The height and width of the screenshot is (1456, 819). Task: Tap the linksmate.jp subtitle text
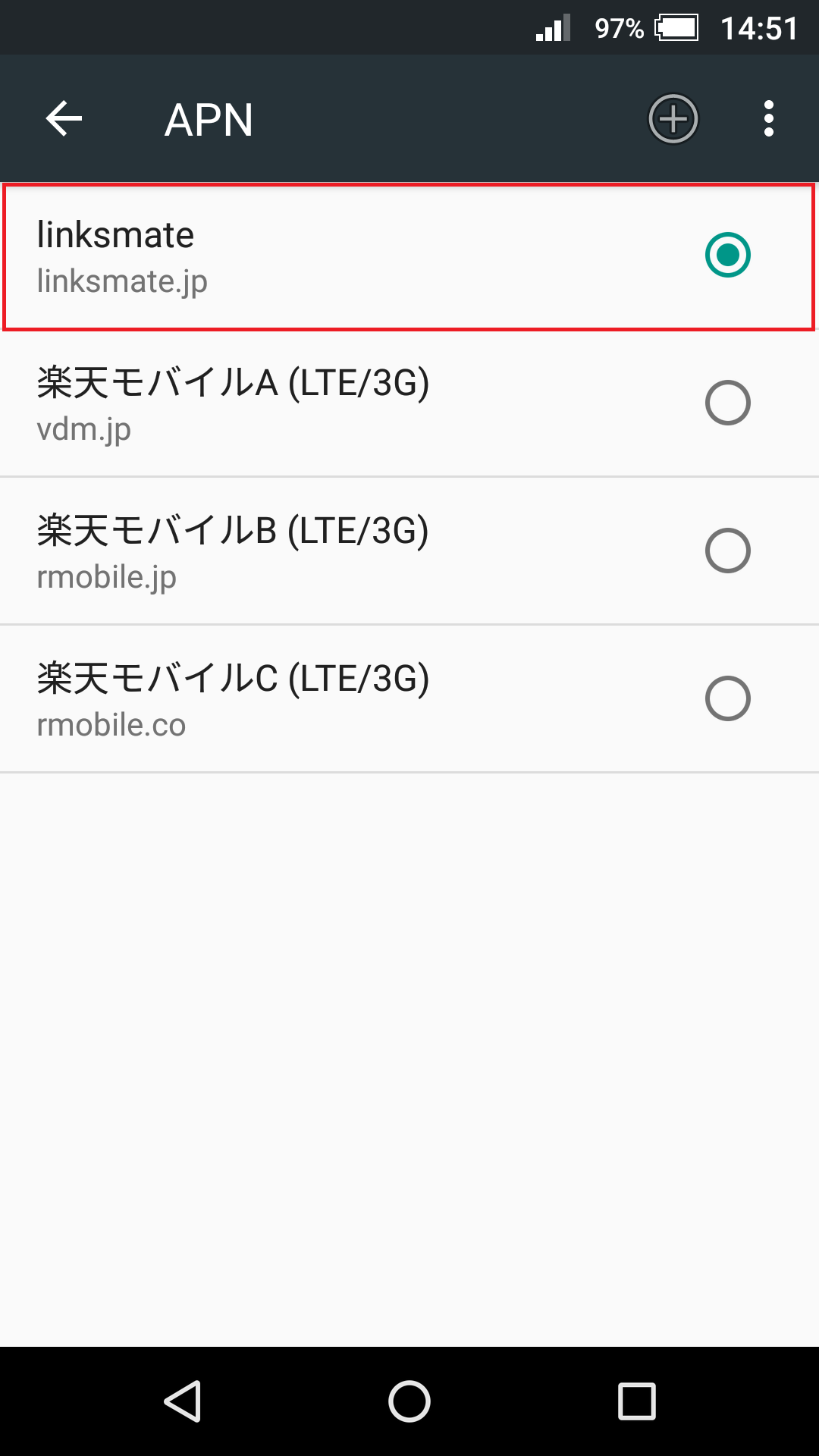pyautogui.click(x=124, y=282)
